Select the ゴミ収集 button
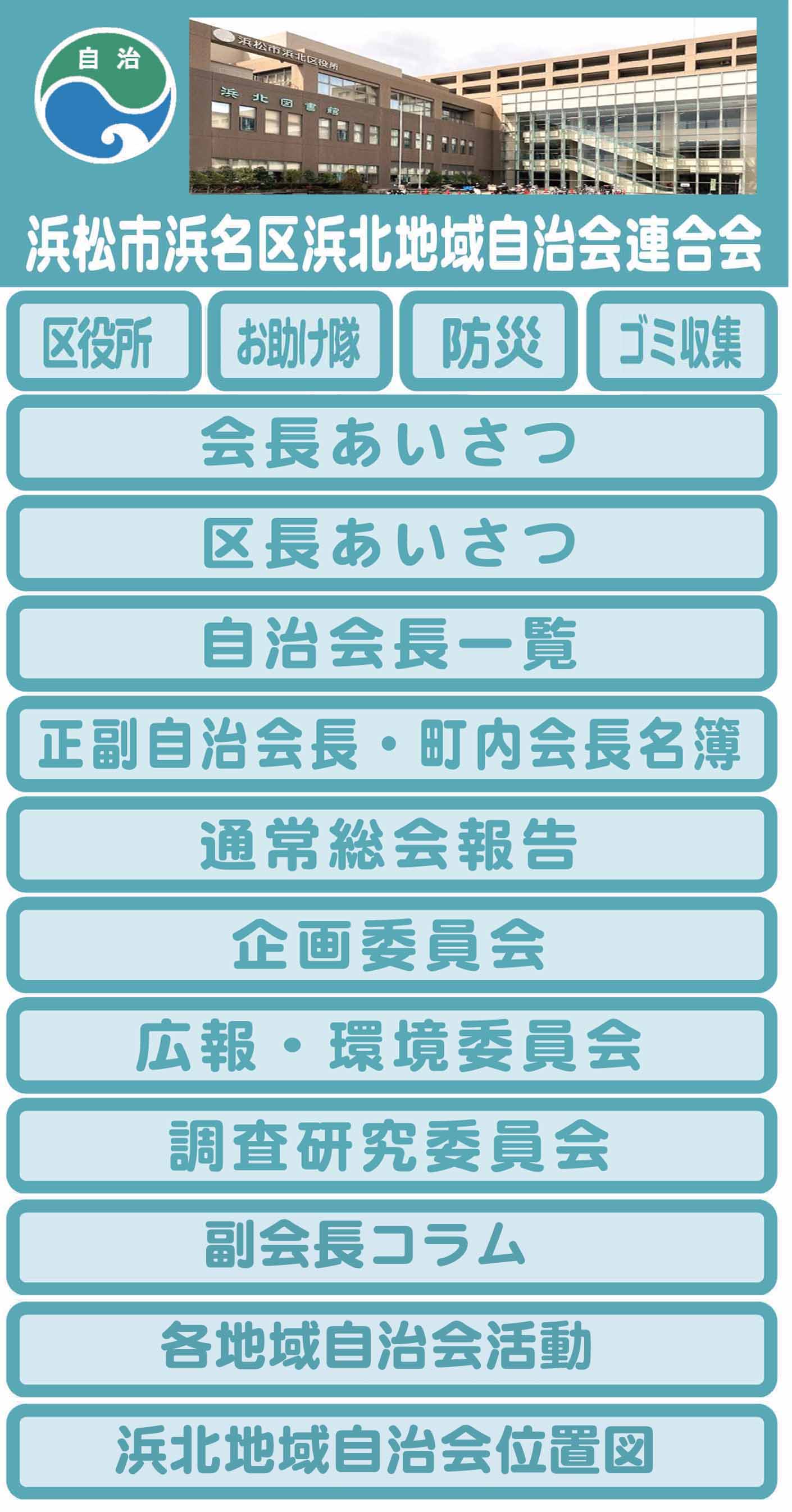 coord(681,341)
